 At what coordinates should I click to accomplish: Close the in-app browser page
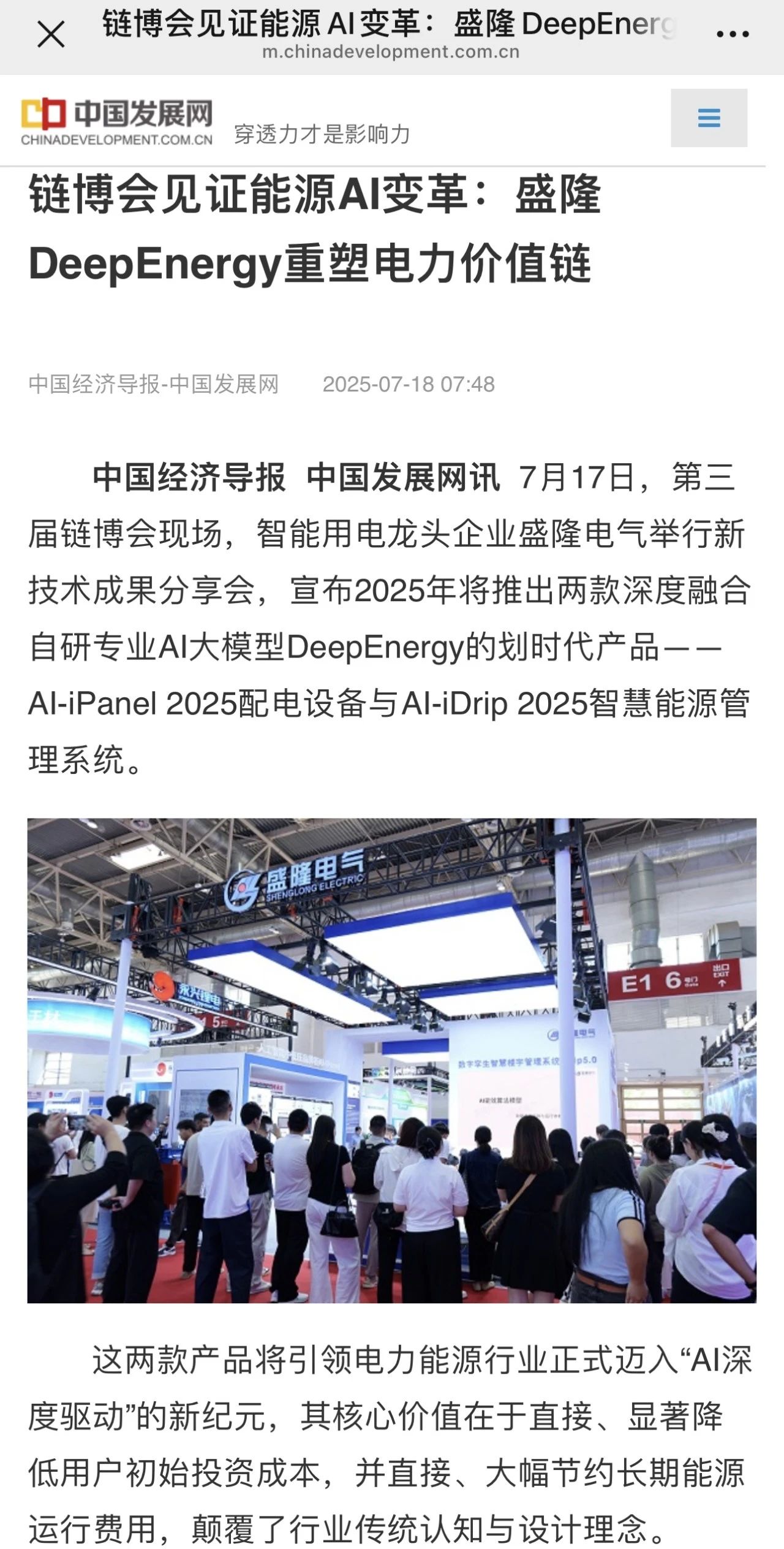[x=51, y=34]
